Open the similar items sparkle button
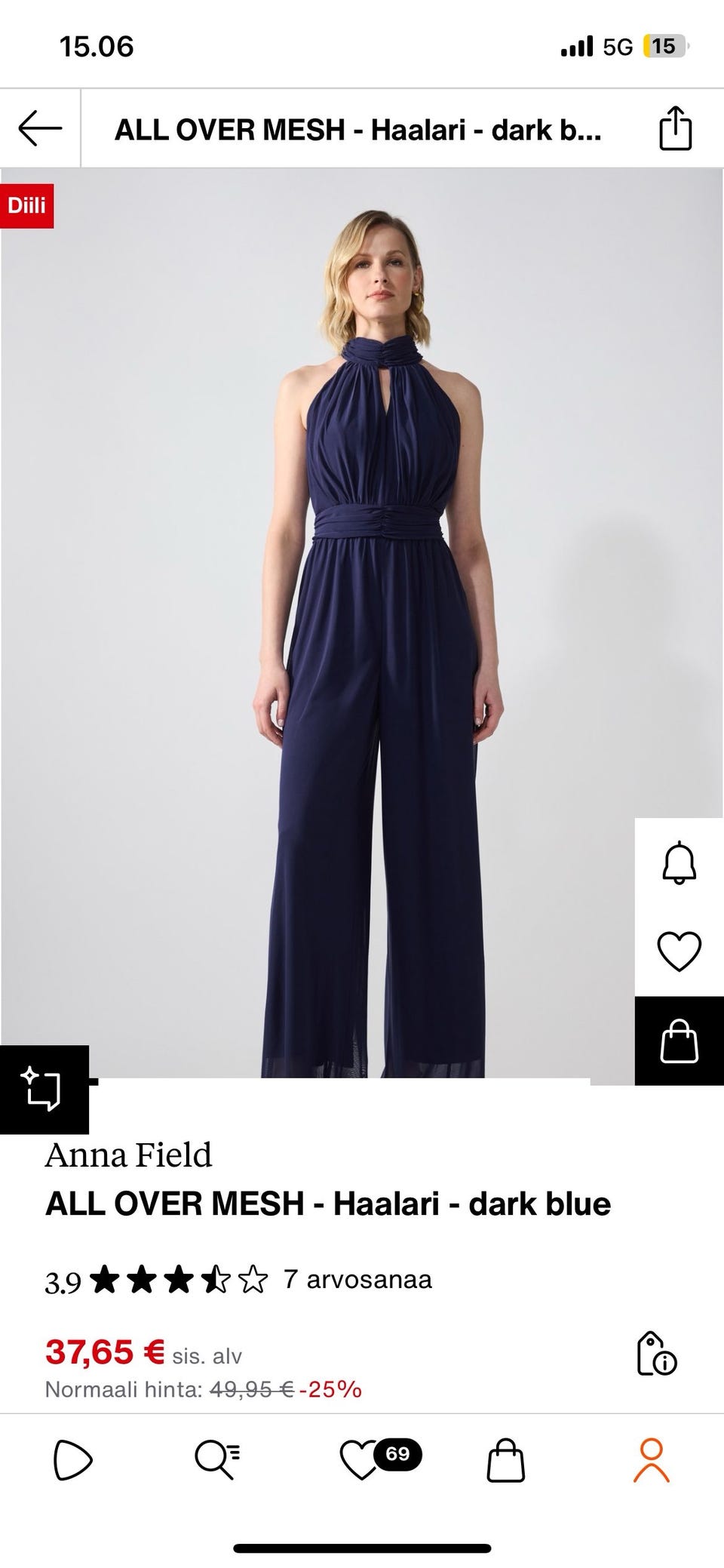 [x=44, y=1089]
